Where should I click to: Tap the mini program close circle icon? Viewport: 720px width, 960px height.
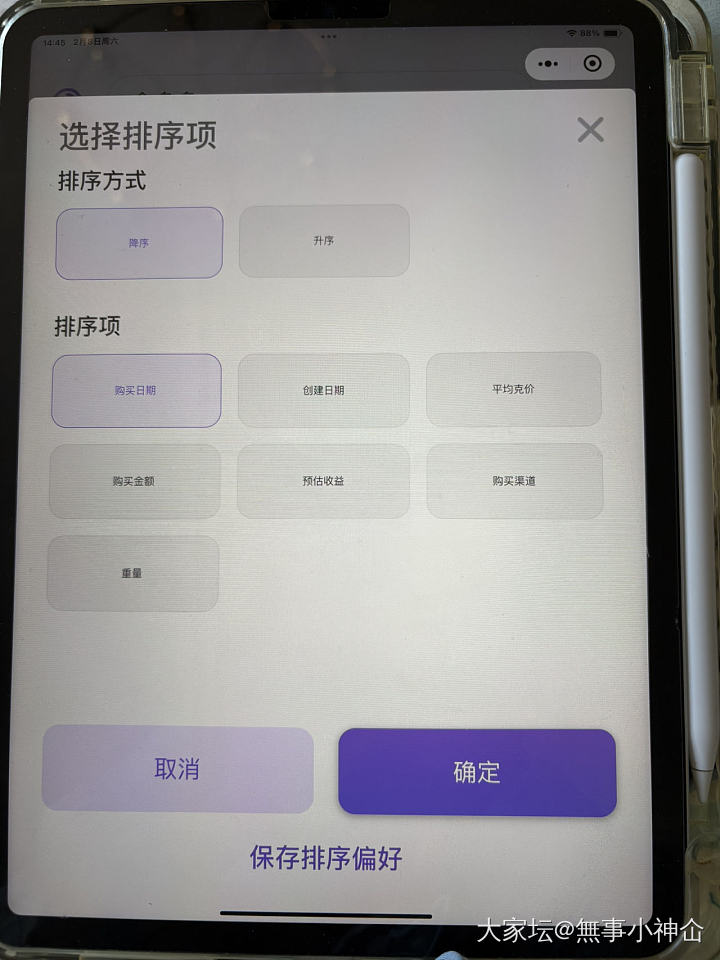point(593,64)
